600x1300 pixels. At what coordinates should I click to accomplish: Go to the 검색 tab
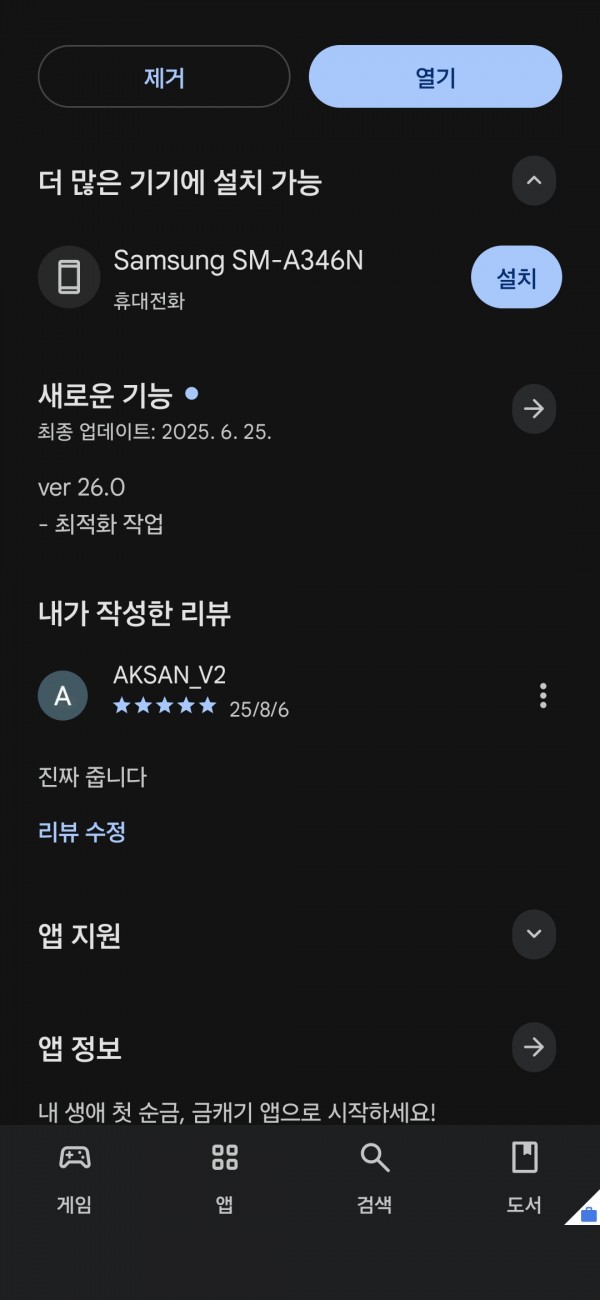coord(374,1179)
